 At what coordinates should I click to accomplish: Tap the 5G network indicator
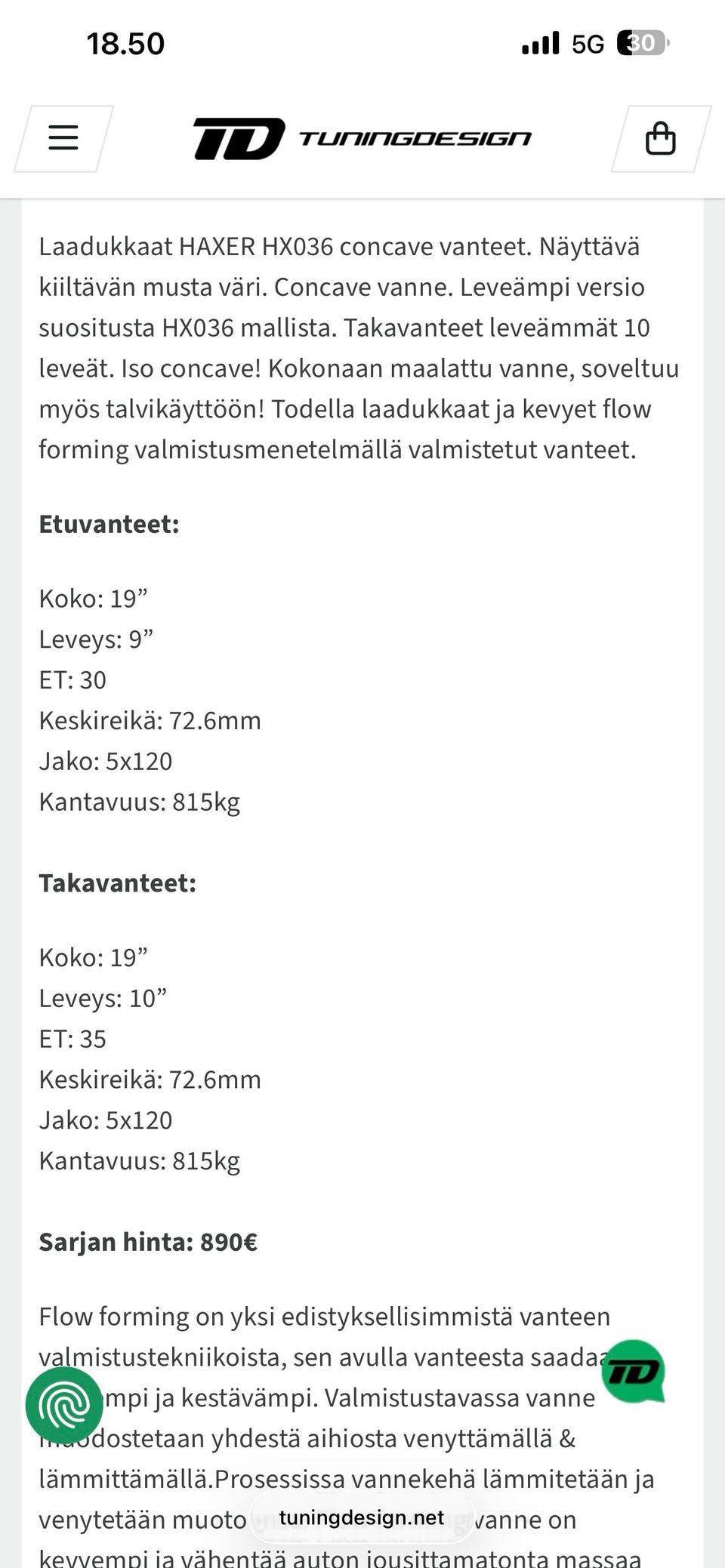pos(587,43)
